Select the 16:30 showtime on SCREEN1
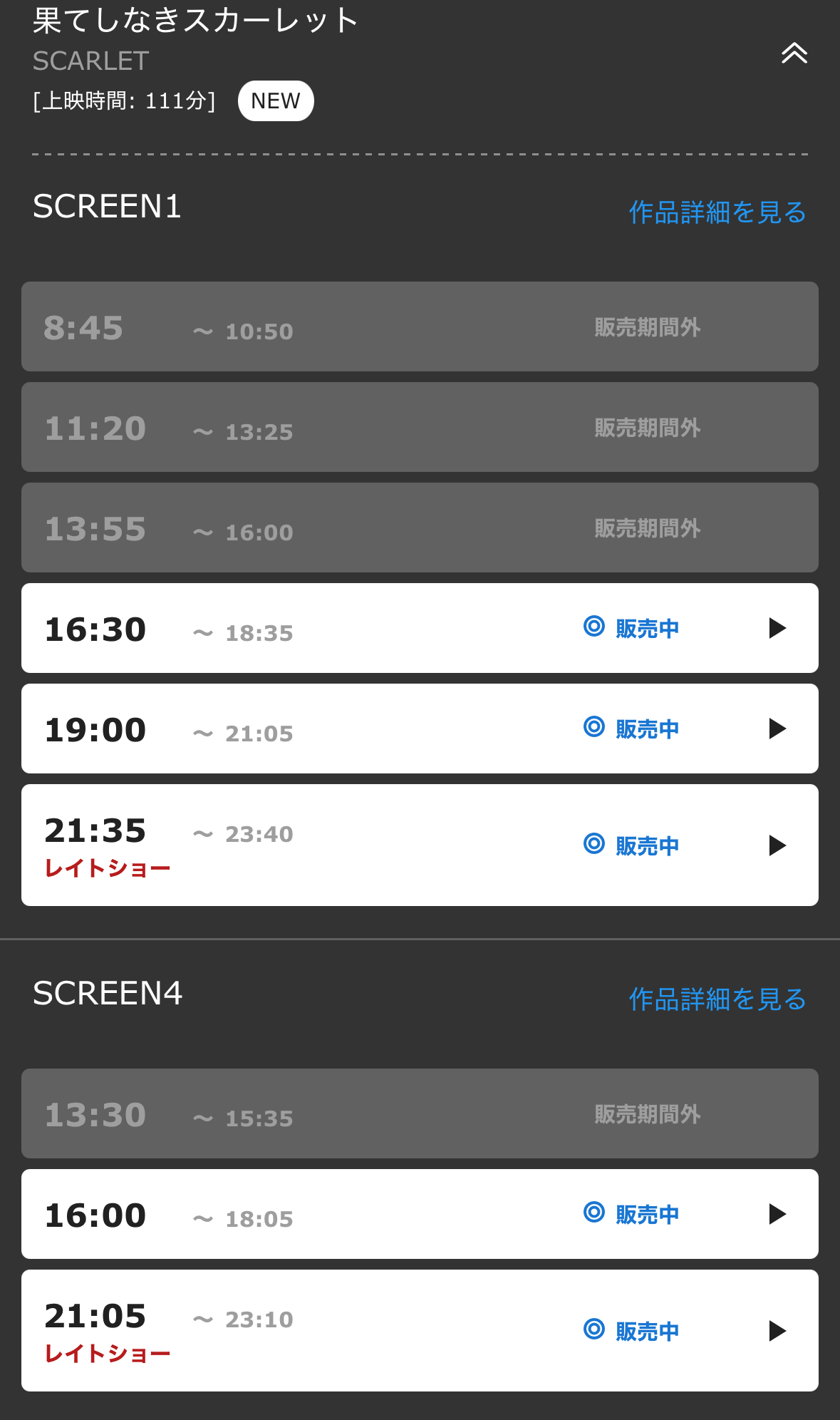This screenshot has width=840, height=1420. [420, 628]
